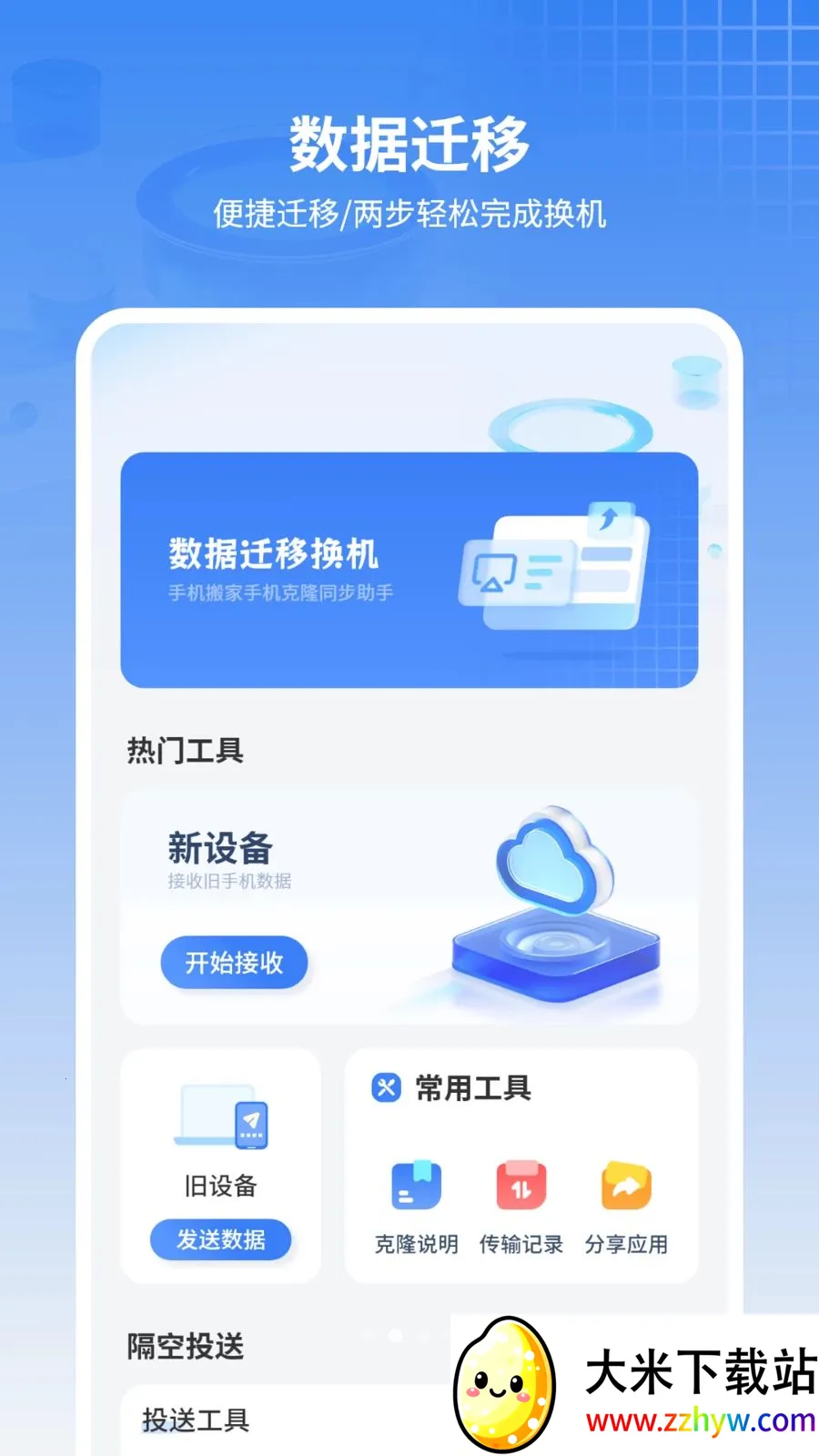This screenshot has width=819, height=1456.
Task: View the 传输记录 transfer records icon
Action: tap(521, 1186)
